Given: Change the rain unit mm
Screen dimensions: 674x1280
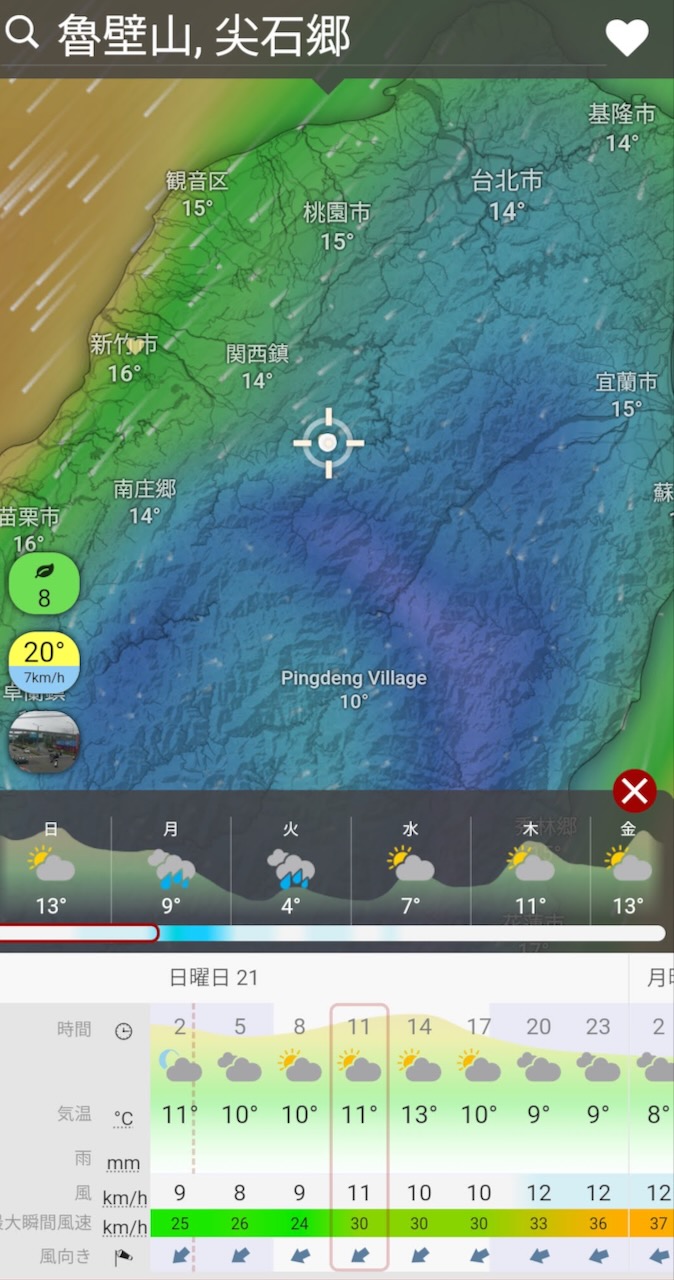Looking at the screenshot, I should coord(123,1163).
